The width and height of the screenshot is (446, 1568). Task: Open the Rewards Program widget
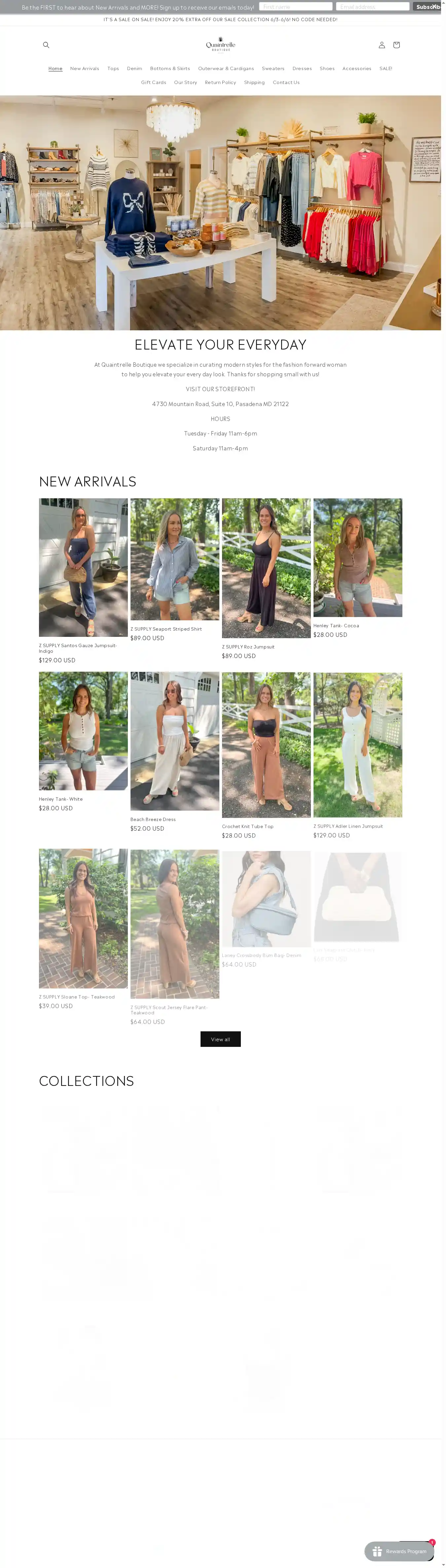pyautogui.click(x=399, y=1551)
